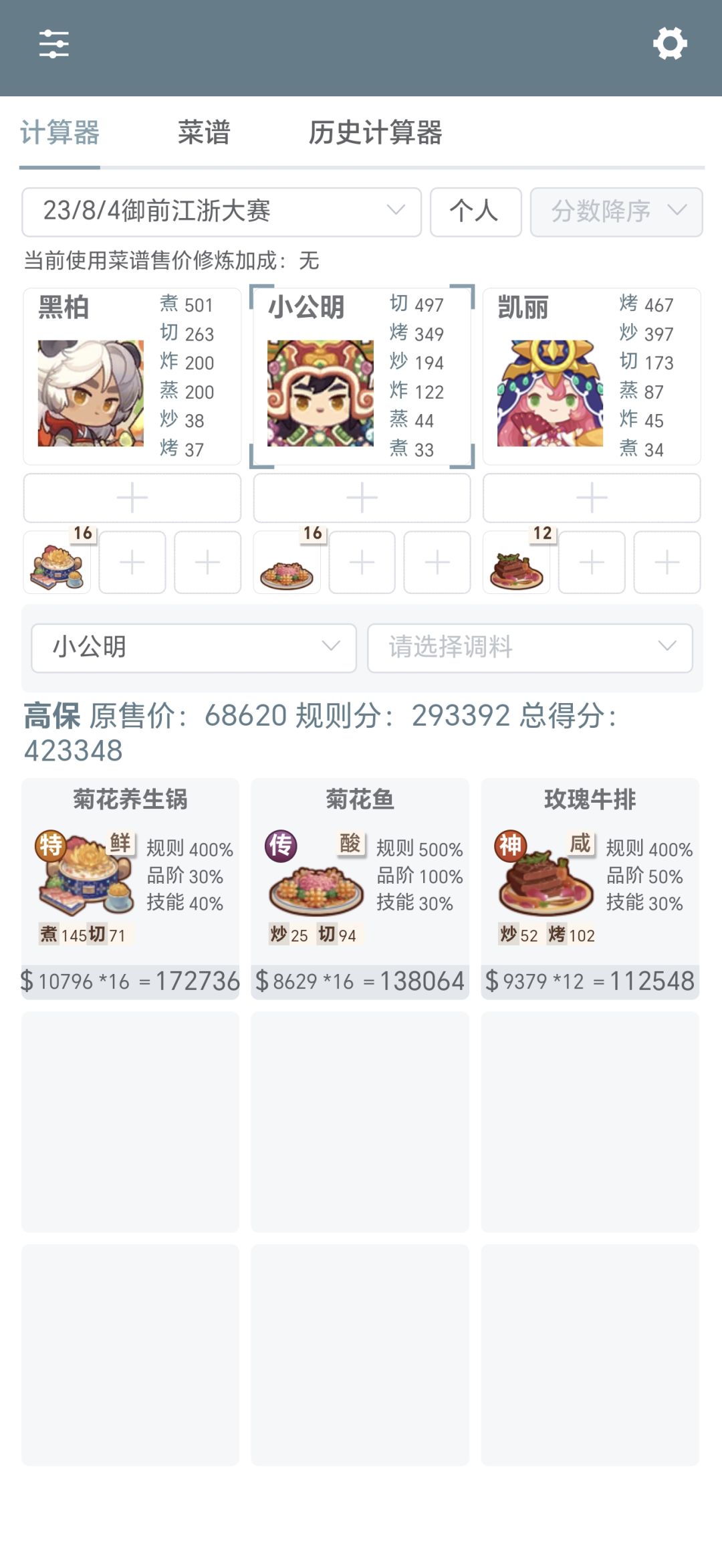Click the 菊花养生锅 dish icon with count 16
The height and width of the screenshot is (1568, 722).
click(x=57, y=565)
